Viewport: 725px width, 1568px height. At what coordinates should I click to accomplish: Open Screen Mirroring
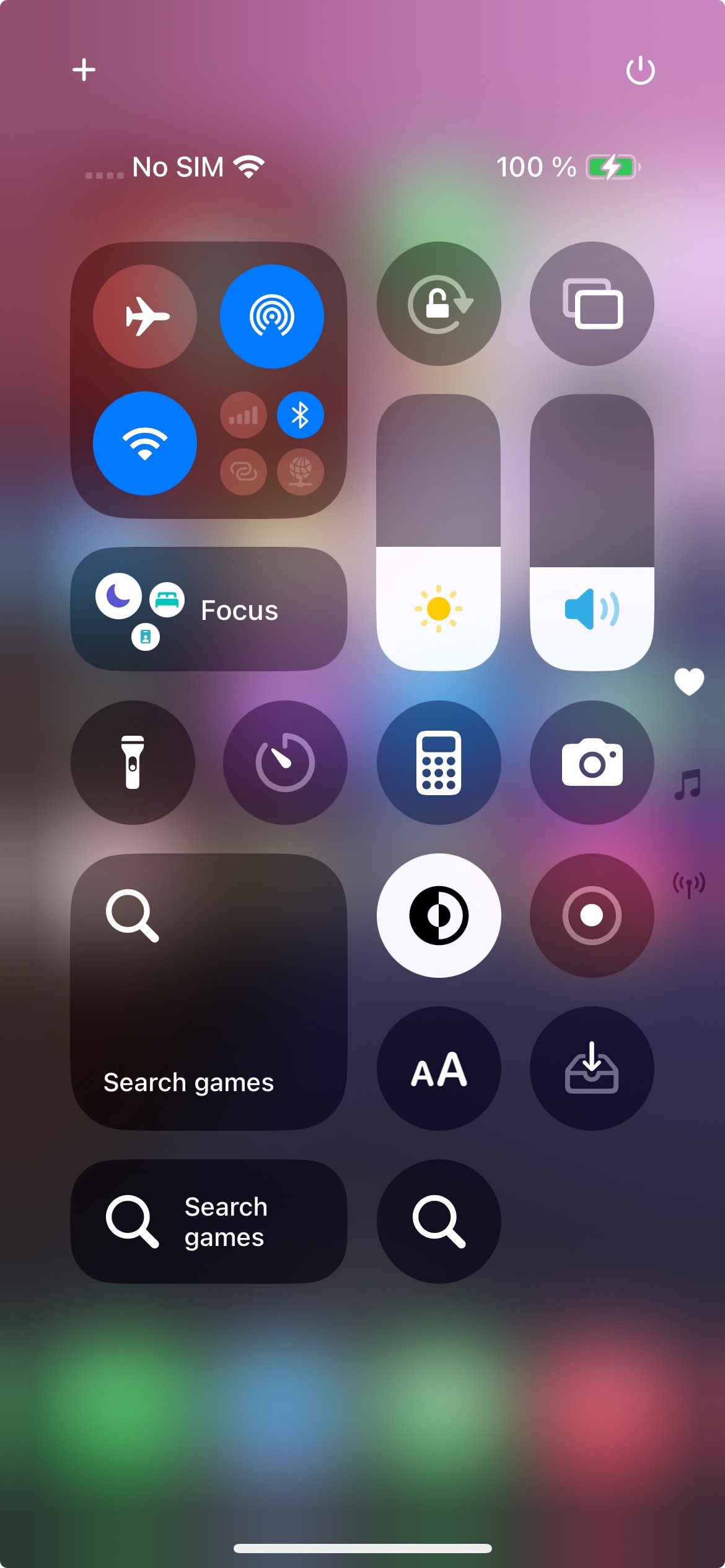592,304
